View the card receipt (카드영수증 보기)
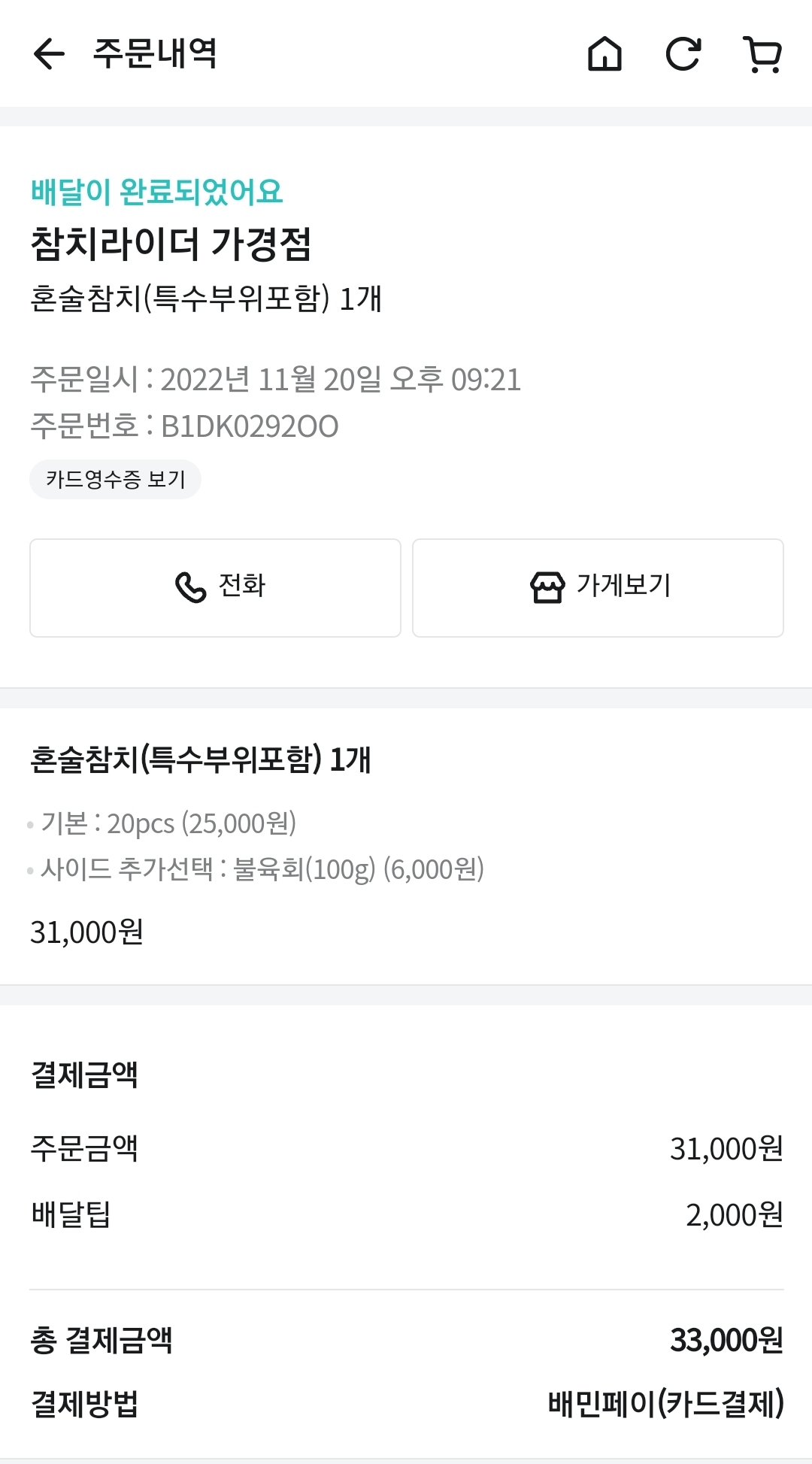The image size is (812, 1464). click(x=115, y=479)
